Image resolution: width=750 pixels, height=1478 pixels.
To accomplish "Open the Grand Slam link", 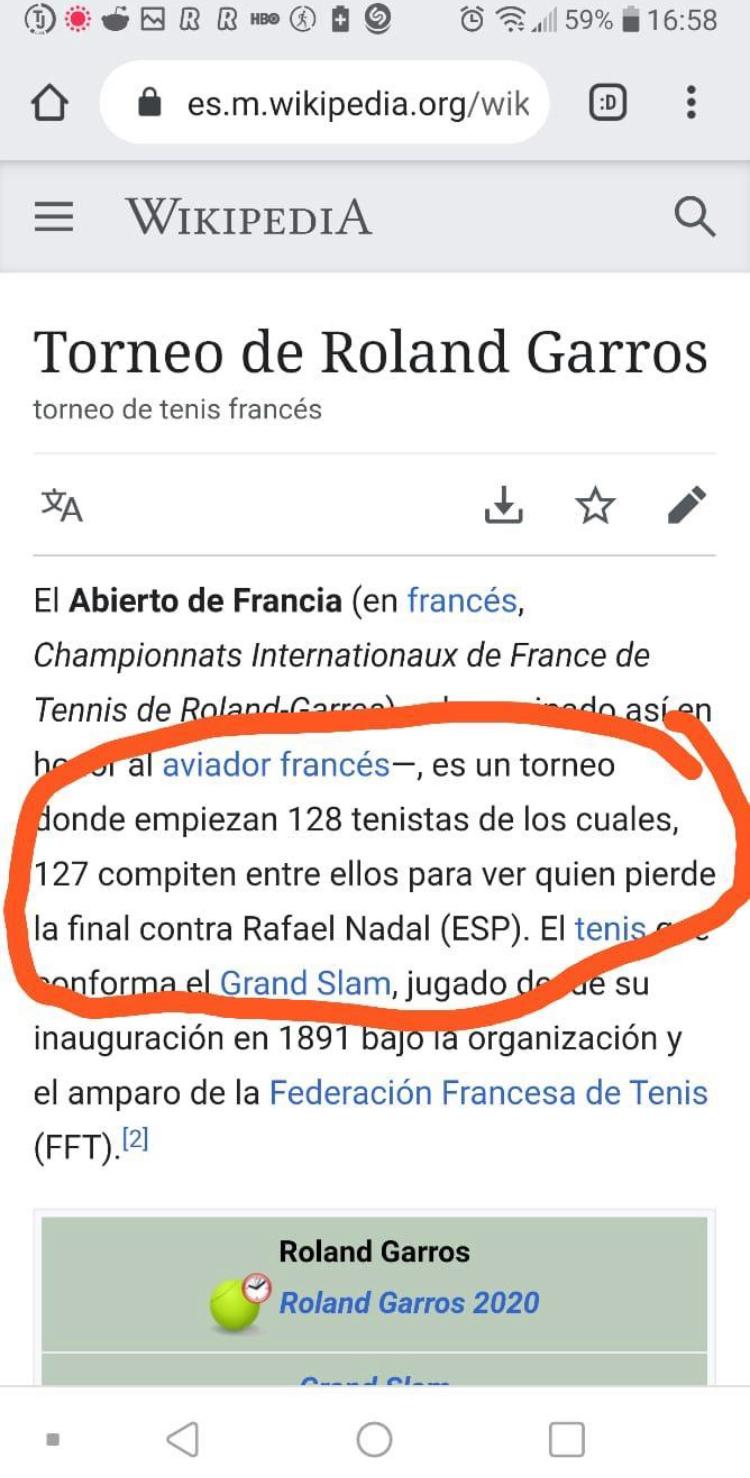I will (x=305, y=983).
